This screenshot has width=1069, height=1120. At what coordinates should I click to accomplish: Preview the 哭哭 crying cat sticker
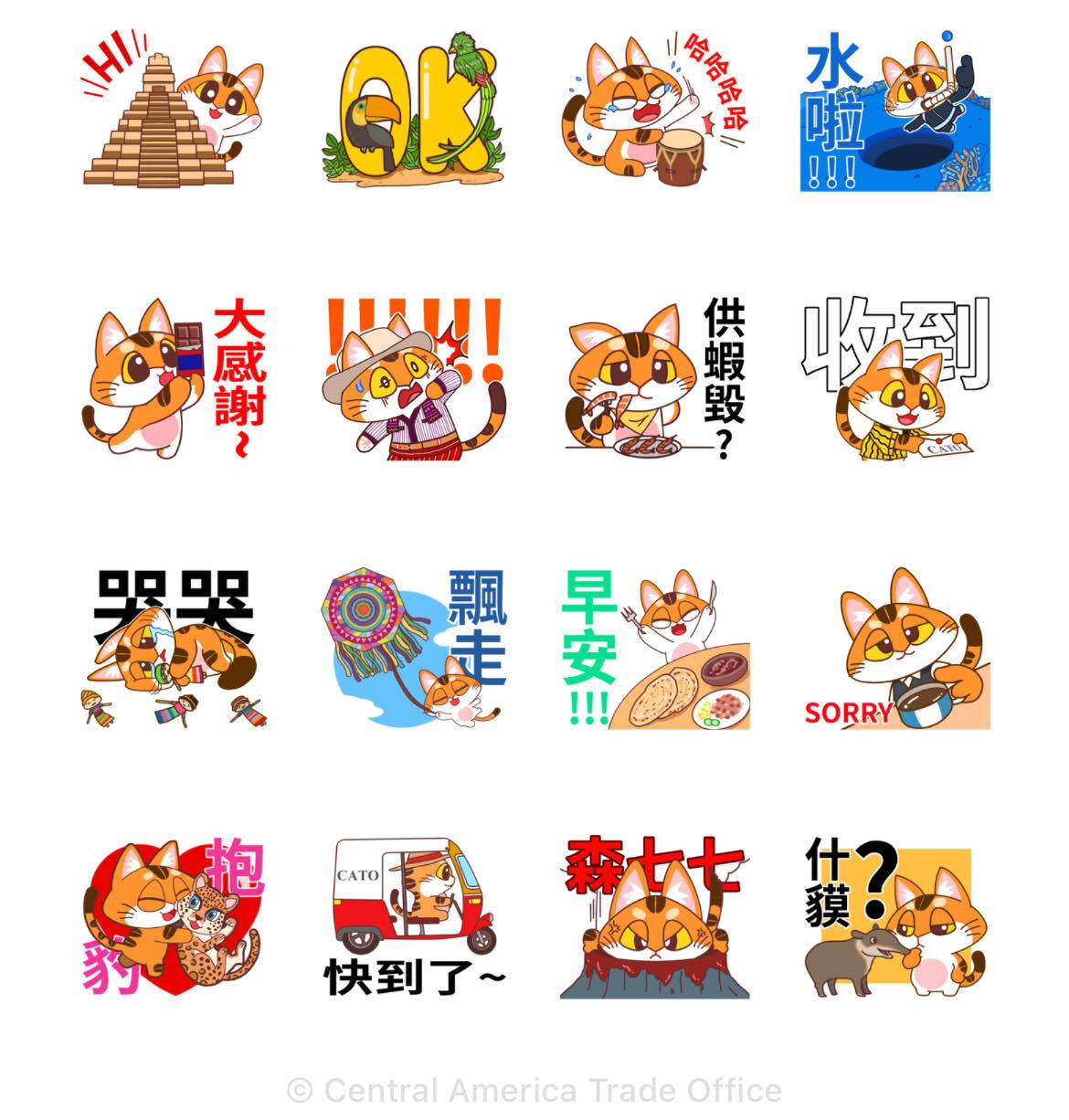pyautogui.click(x=173, y=647)
